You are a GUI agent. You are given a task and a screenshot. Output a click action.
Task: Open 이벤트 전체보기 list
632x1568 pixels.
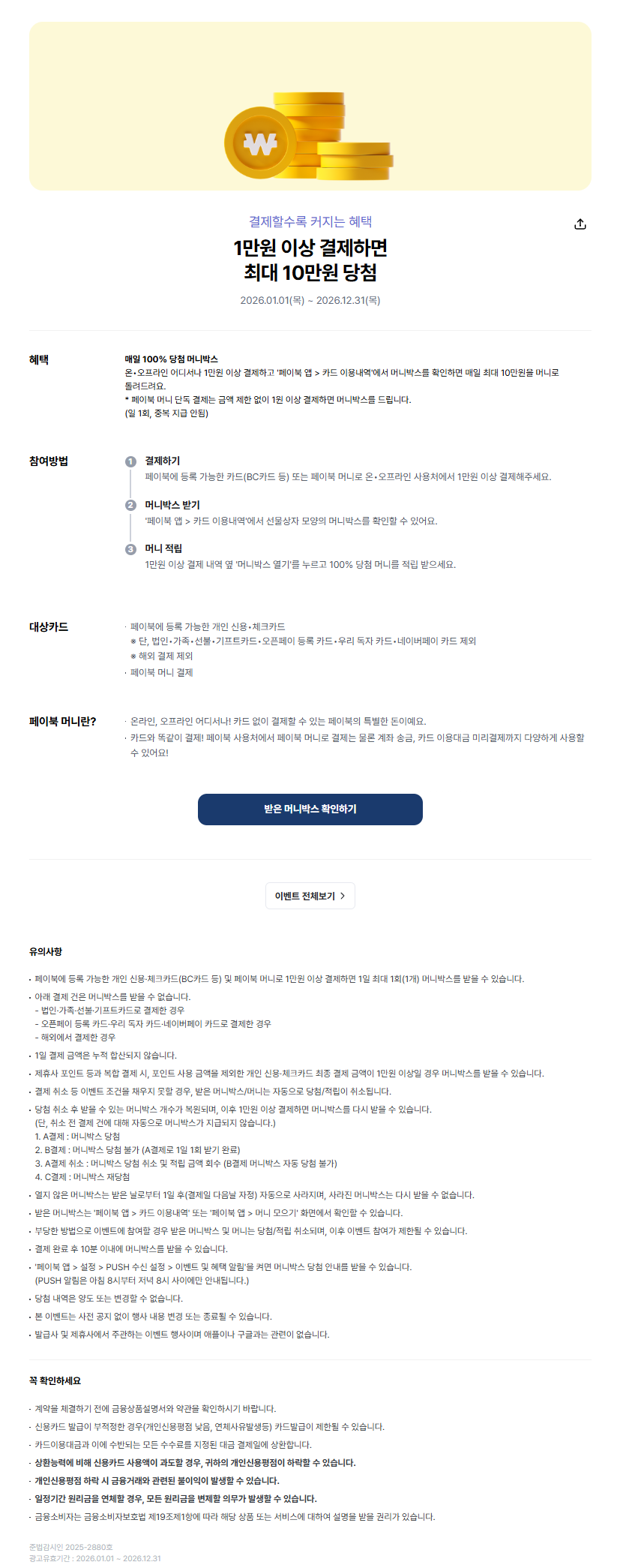tap(310, 896)
